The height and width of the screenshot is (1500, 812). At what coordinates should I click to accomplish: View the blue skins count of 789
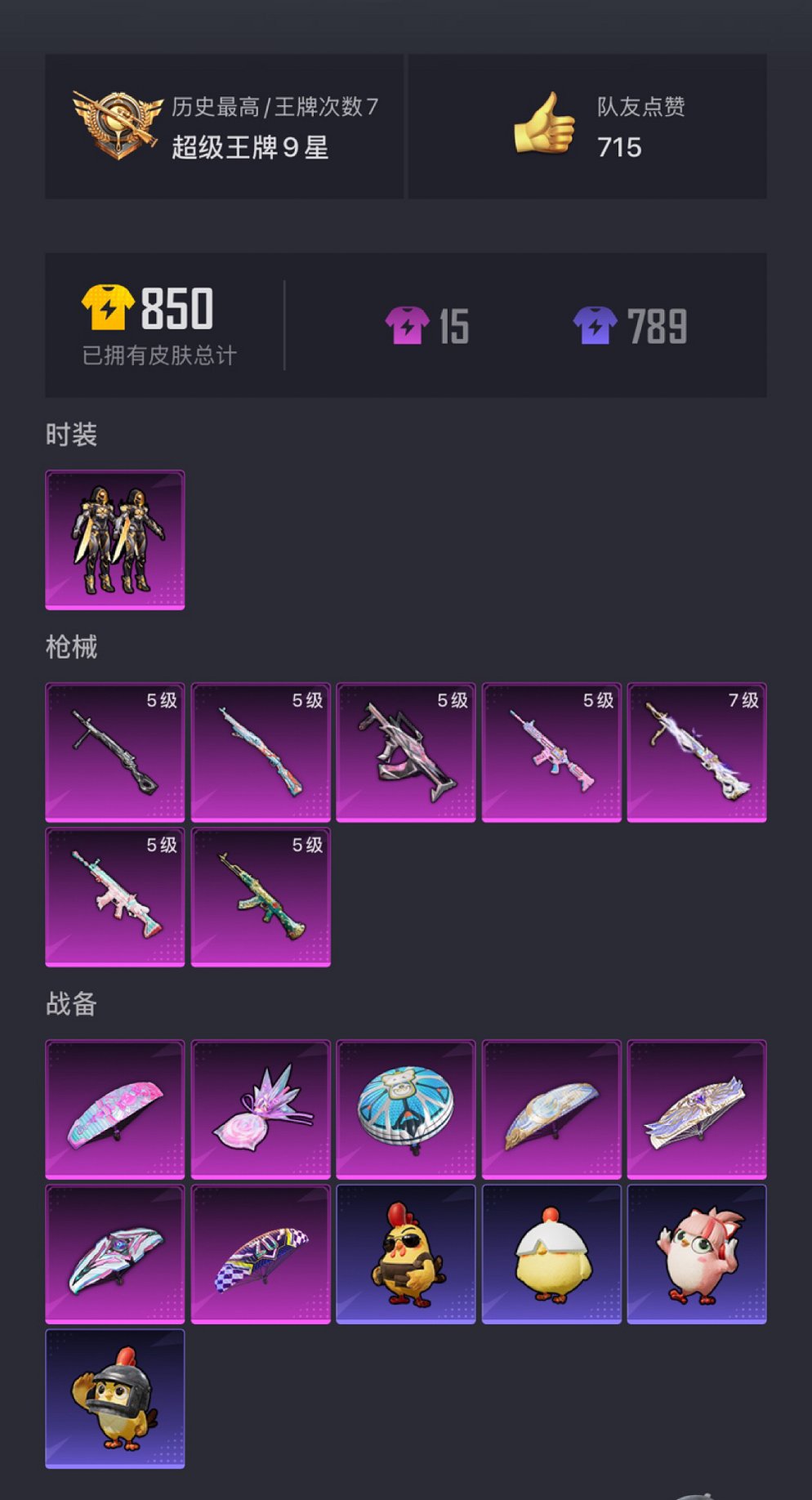tap(630, 326)
